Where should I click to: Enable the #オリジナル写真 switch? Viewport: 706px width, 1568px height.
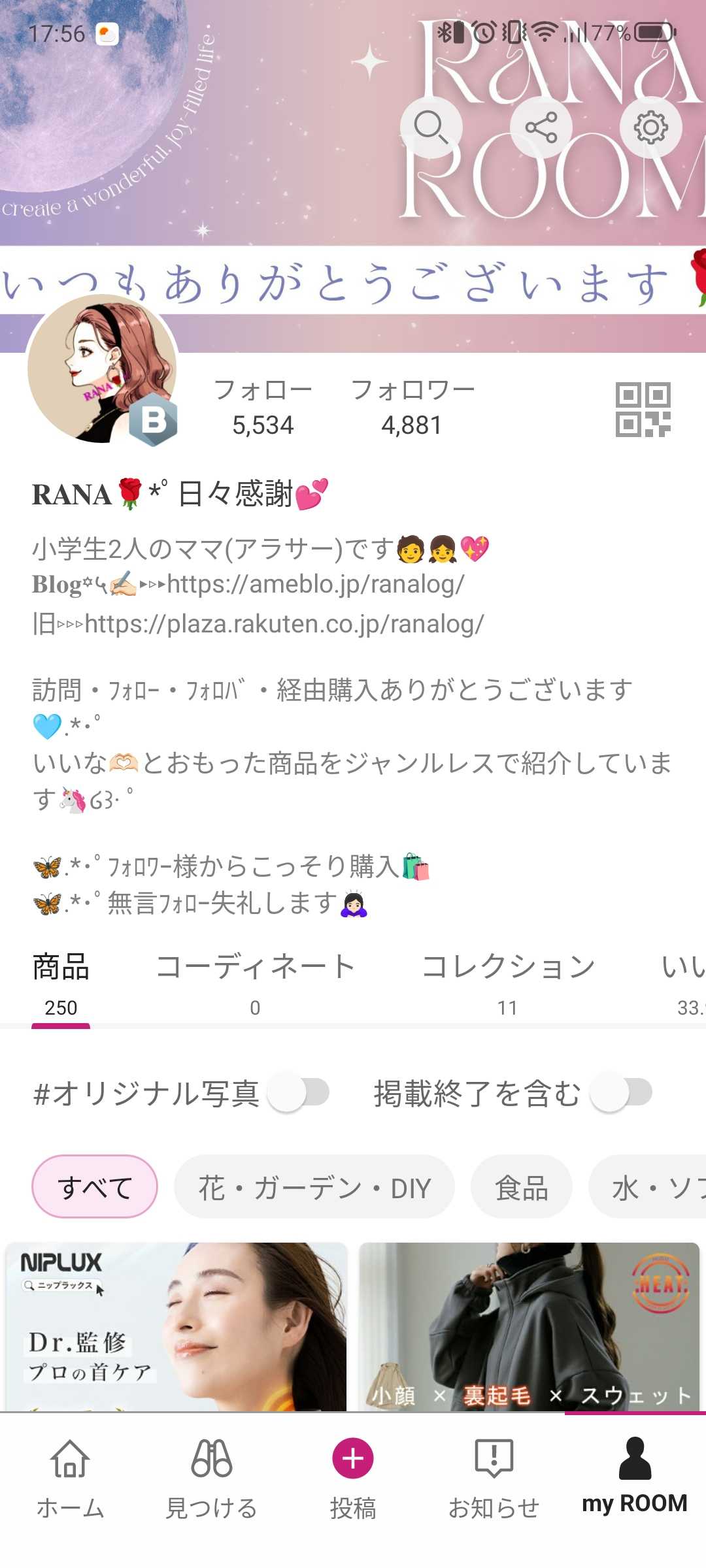[299, 1092]
